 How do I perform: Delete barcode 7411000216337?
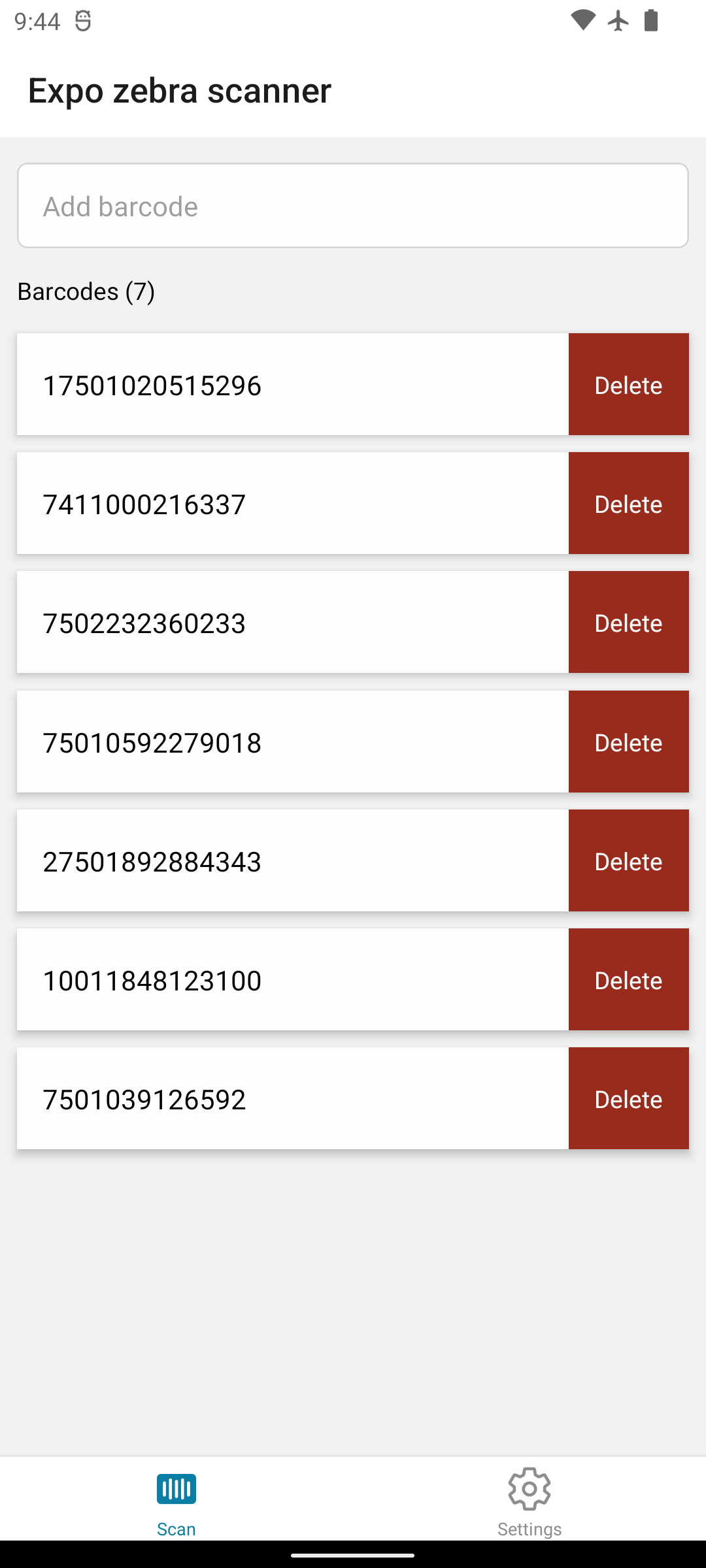628,504
